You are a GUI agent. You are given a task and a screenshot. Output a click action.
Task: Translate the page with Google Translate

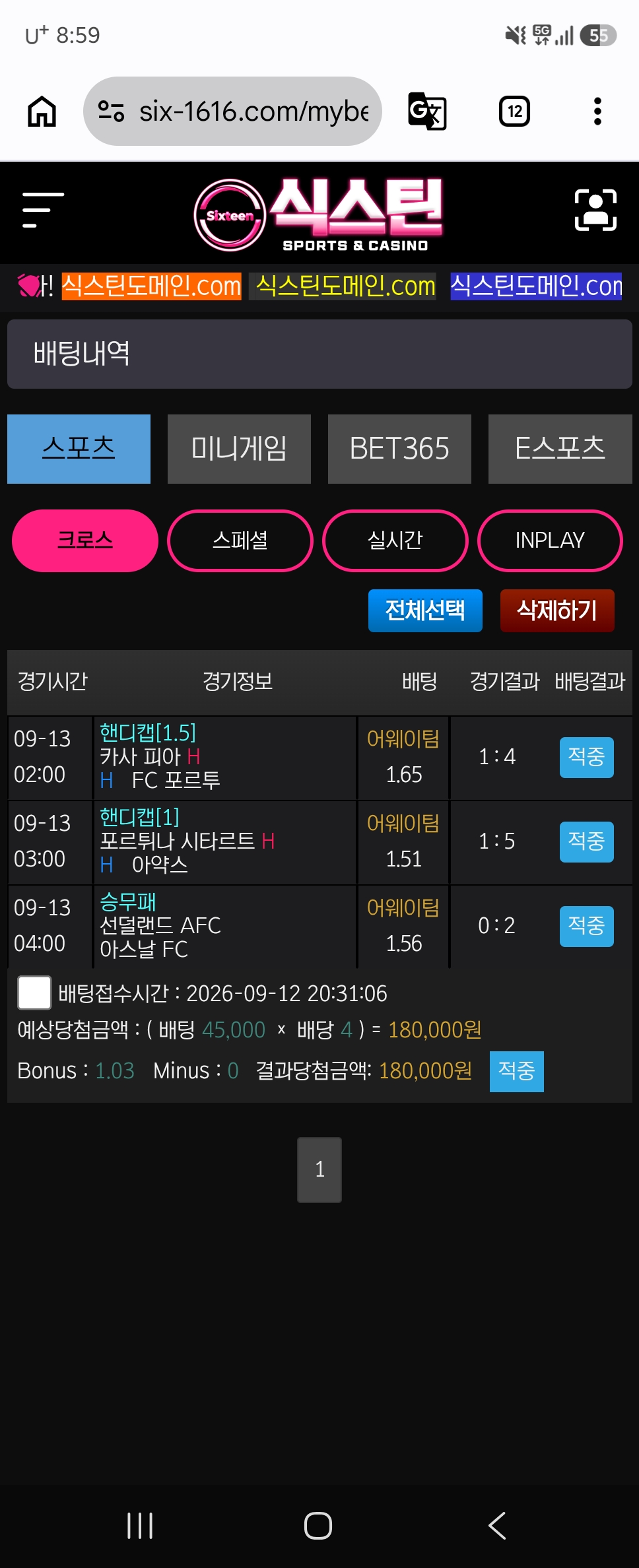pos(427,111)
